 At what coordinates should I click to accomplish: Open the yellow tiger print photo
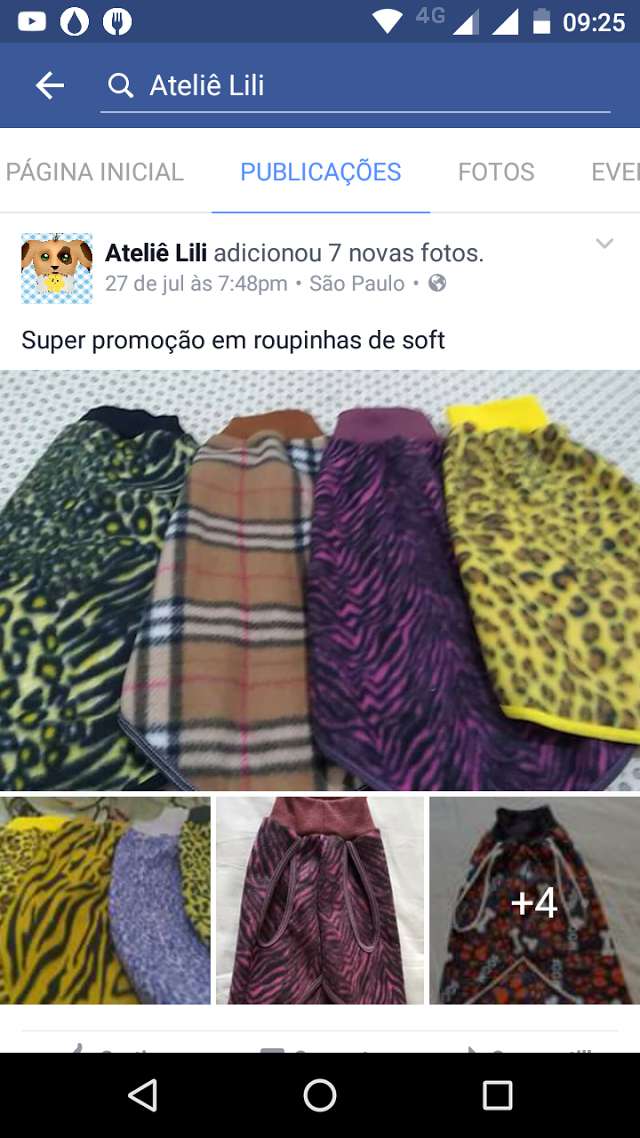(105, 900)
